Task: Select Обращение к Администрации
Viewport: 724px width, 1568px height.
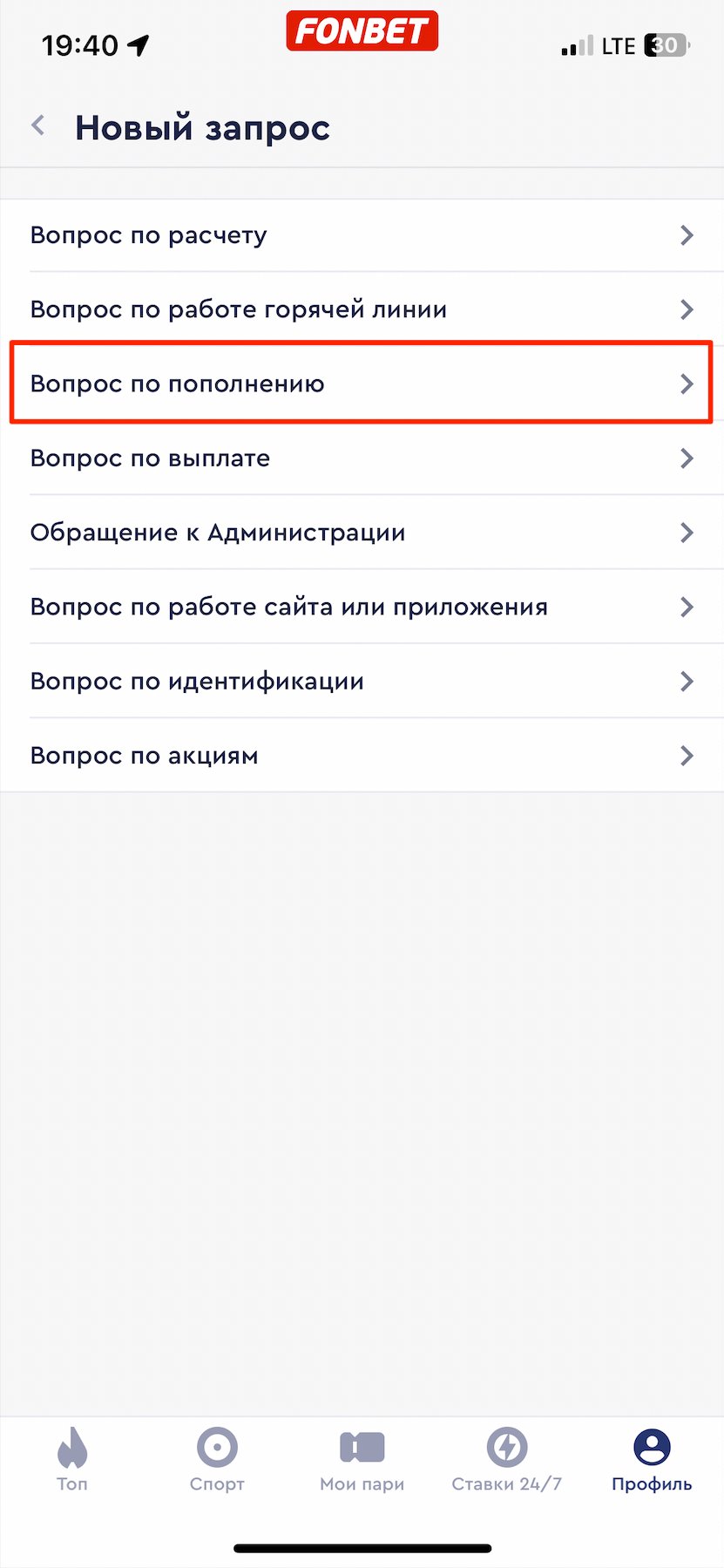Action: 362,533
